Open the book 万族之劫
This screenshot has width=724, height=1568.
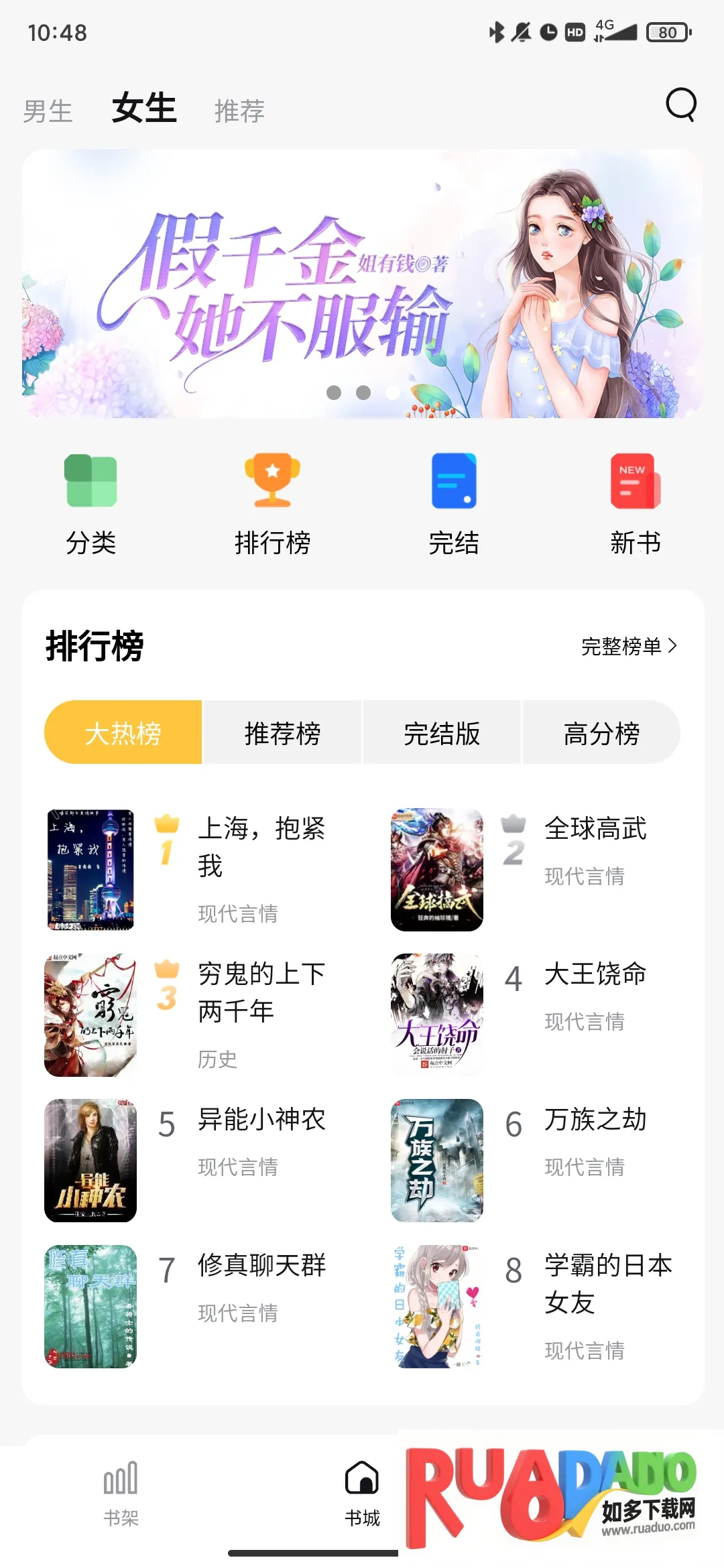[595, 1120]
